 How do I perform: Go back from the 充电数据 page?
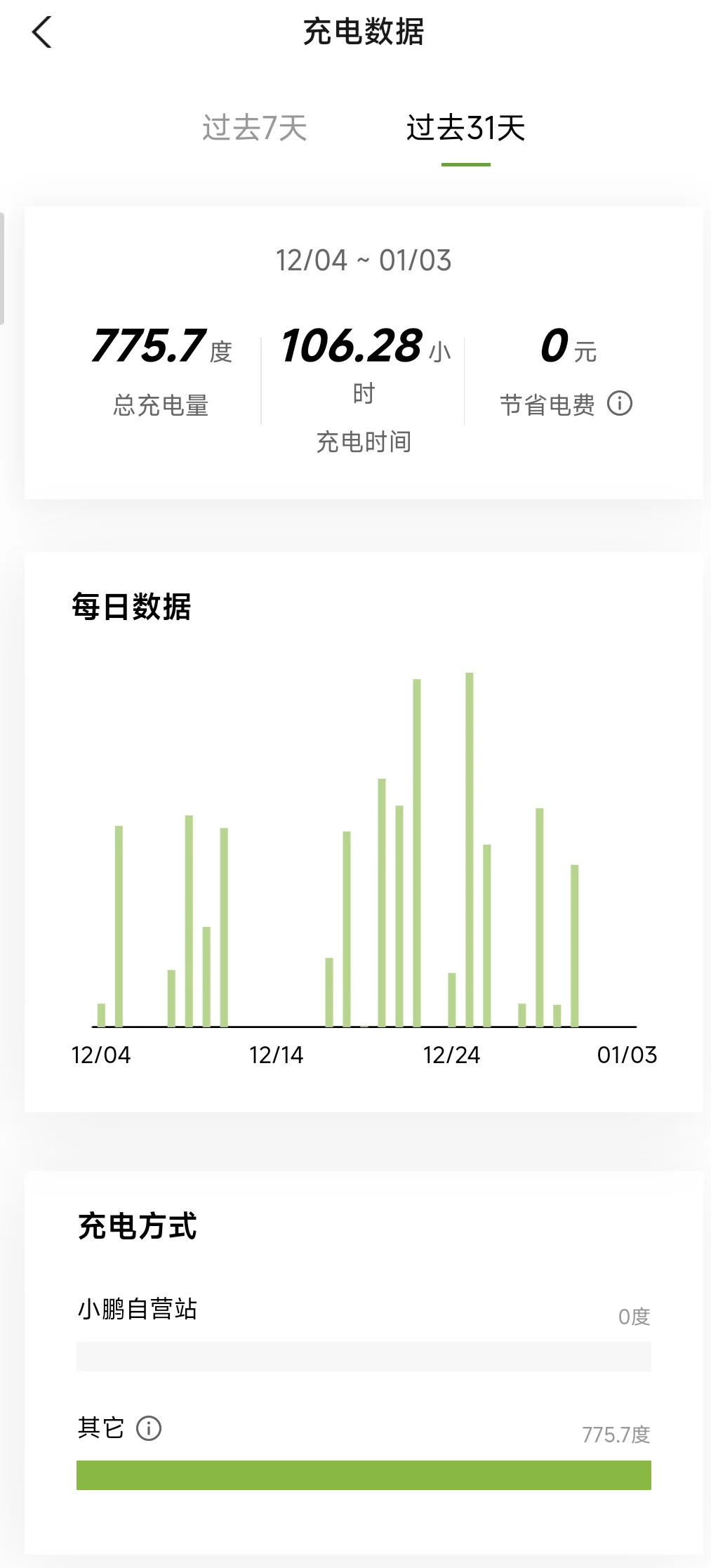pos(42,32)
